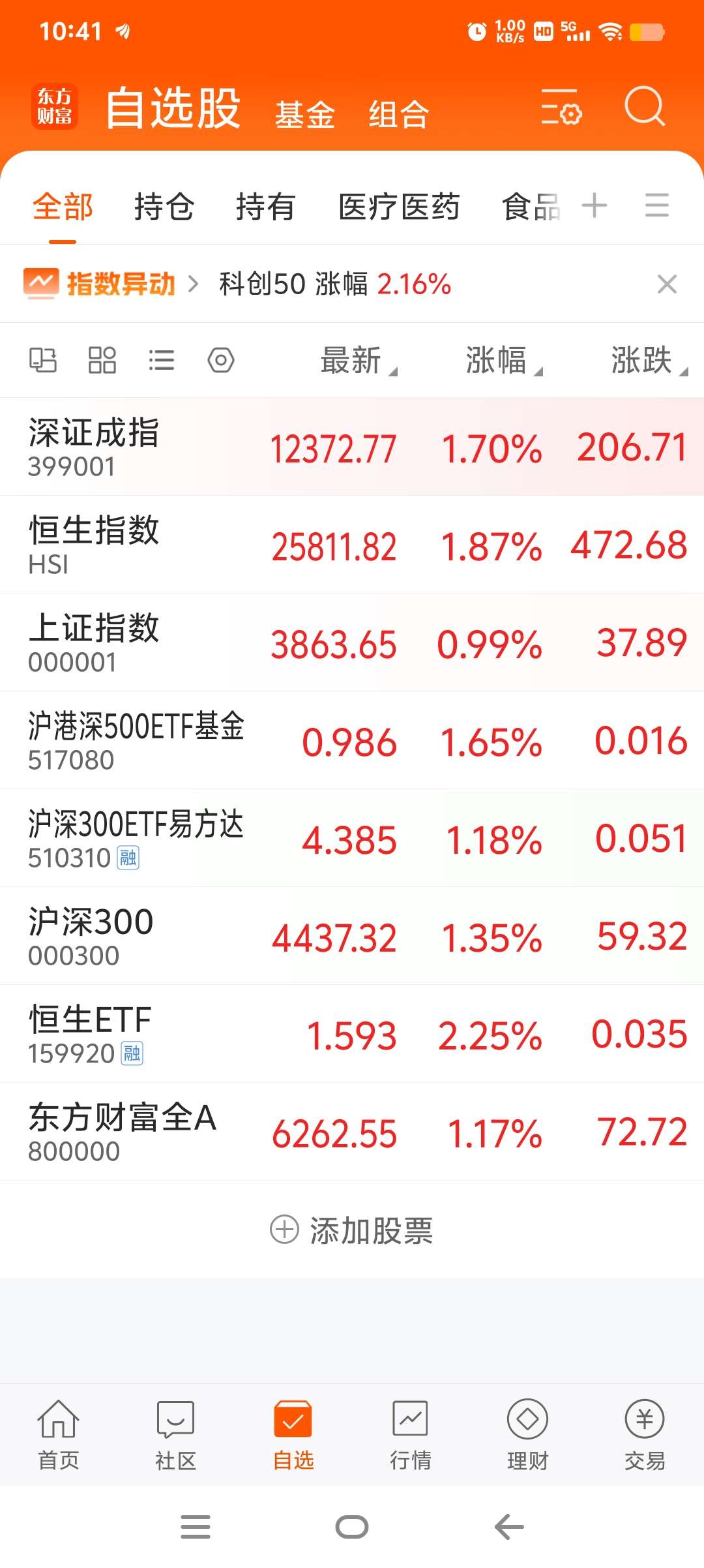The image size is (704, 1568).
Task: Switch to the 基金 top tab
Action: (x=304, y=115)
